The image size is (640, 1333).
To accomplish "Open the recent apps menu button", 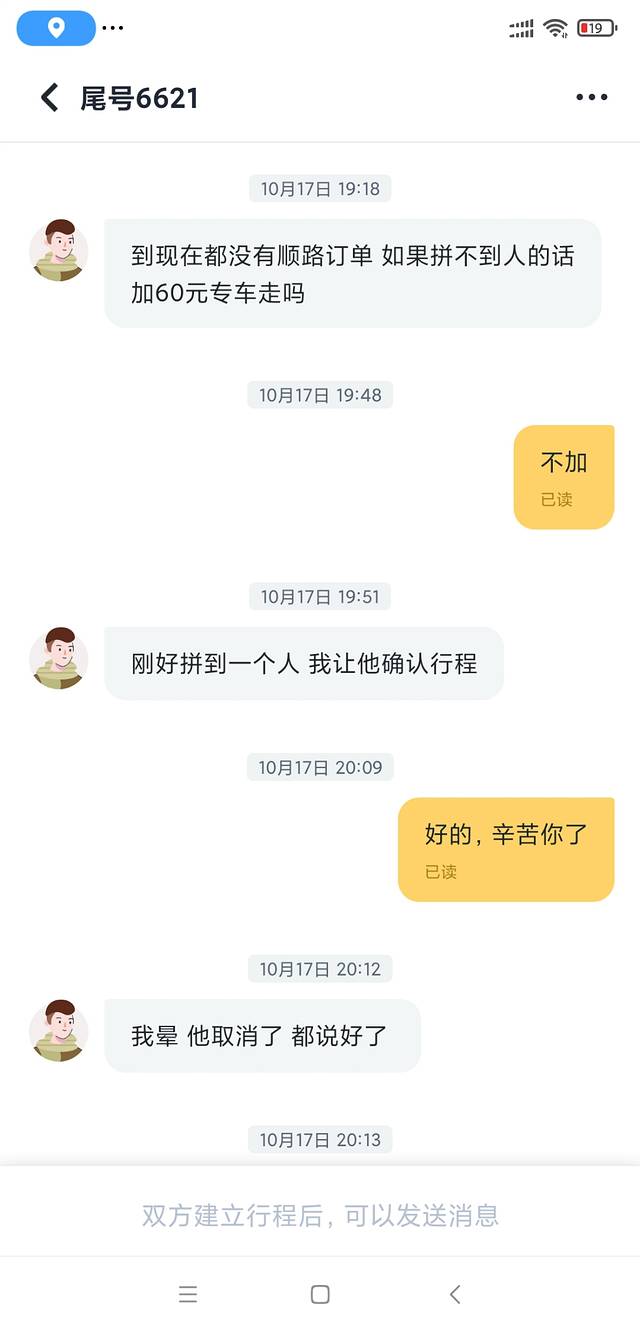I will pos(188,1294).
